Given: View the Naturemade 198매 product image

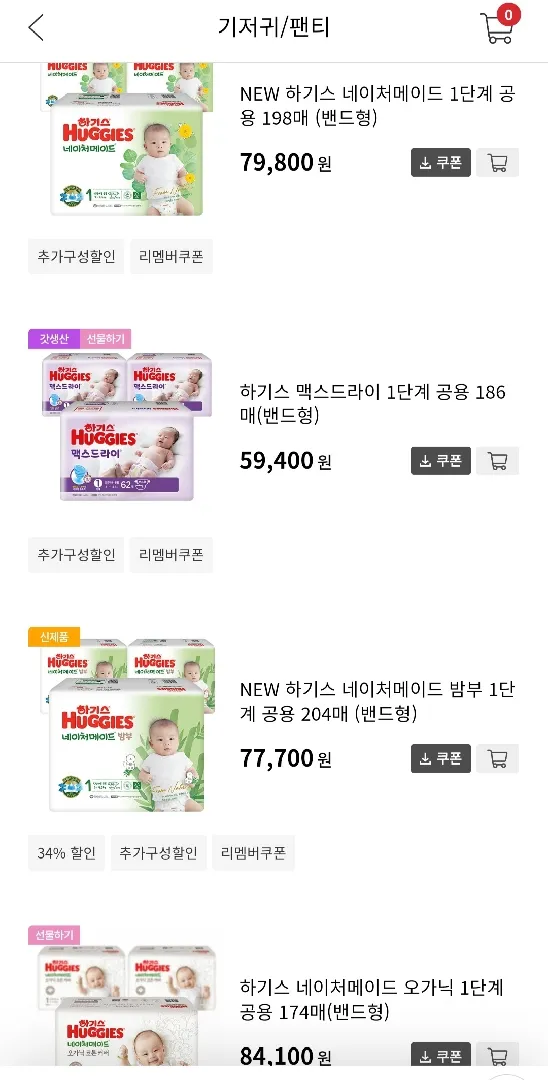Looking at the screenshot, I should pyautogui.click(x=127, y=140).
